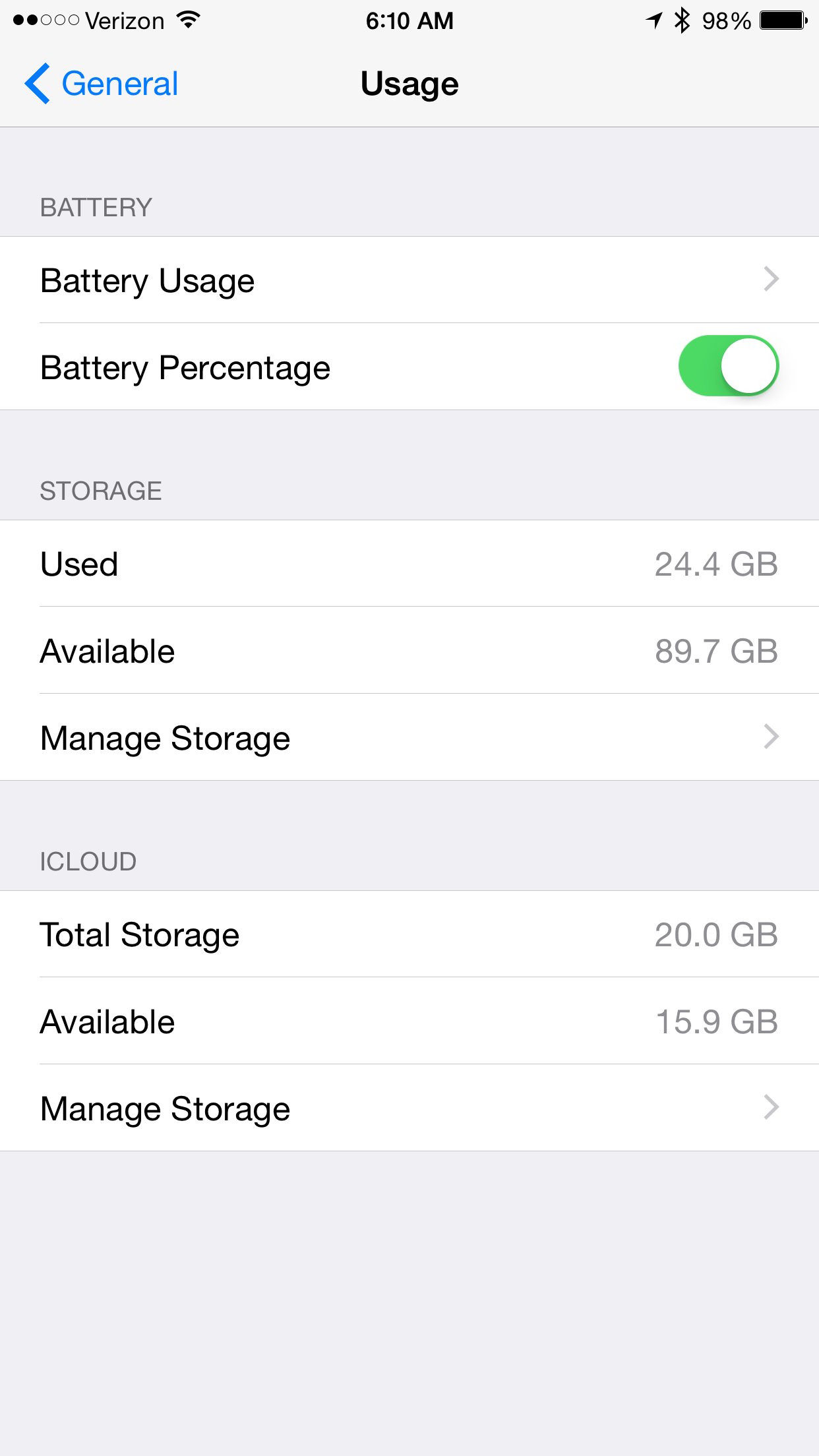Image resolution: width=819 pixels, height=1456 pixels.
Task: Turn off the Battery Percentage switch
Action: [729, 366]
